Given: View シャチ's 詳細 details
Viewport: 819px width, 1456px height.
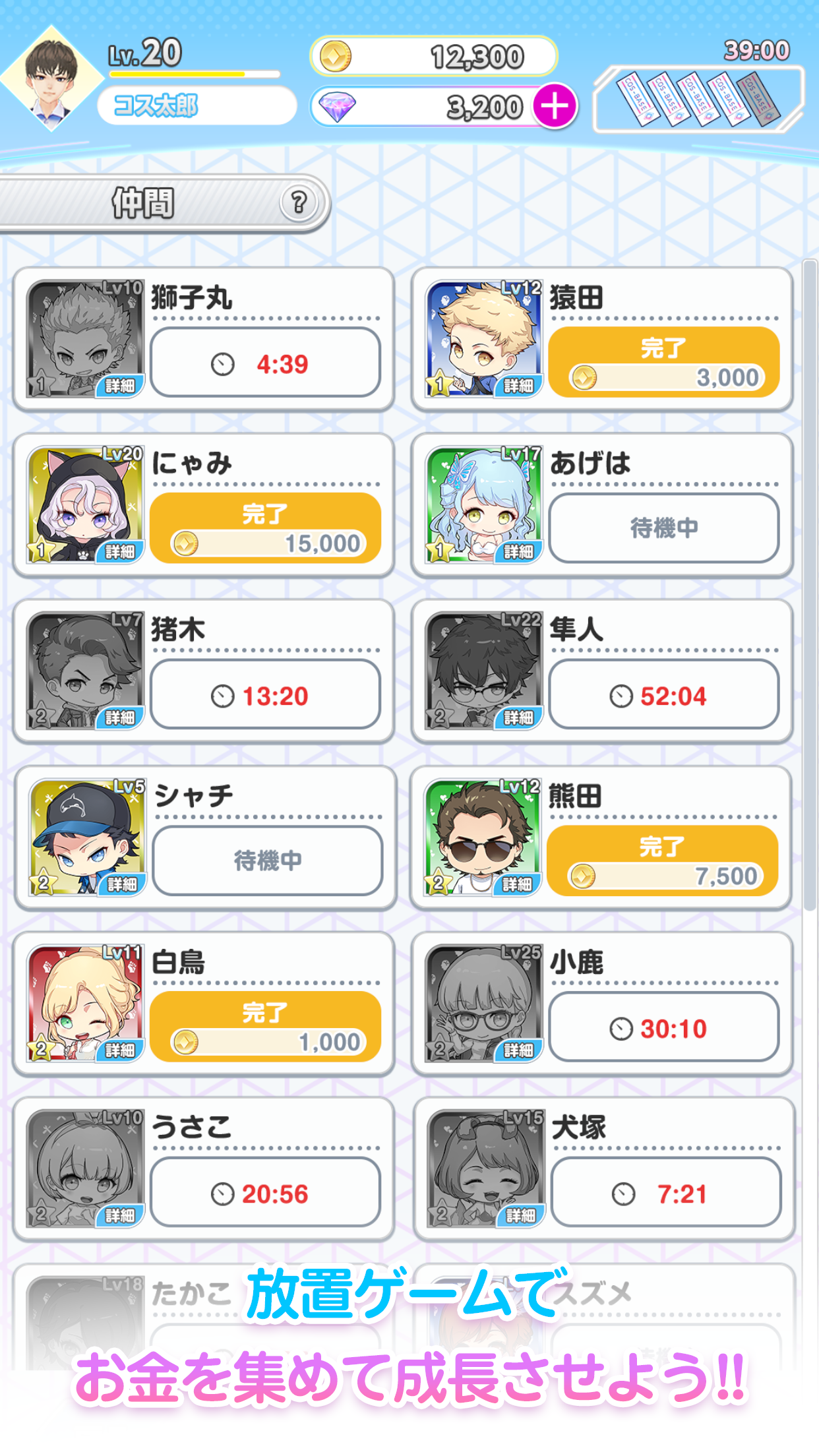Looking at the screenshot, I should coord(123,884).
